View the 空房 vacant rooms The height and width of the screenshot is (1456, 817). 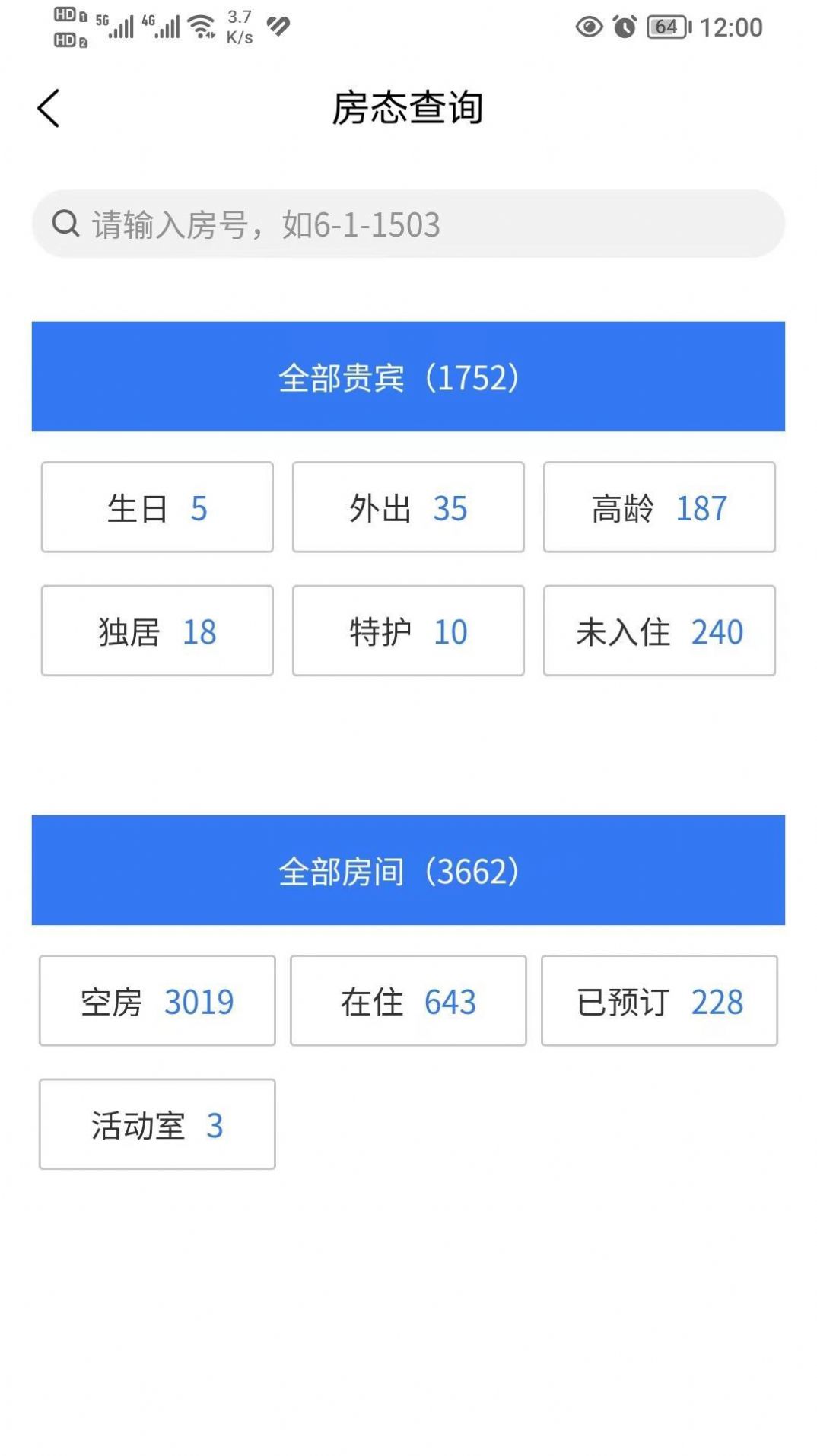pyautogui.click(x=157, y=1000)
